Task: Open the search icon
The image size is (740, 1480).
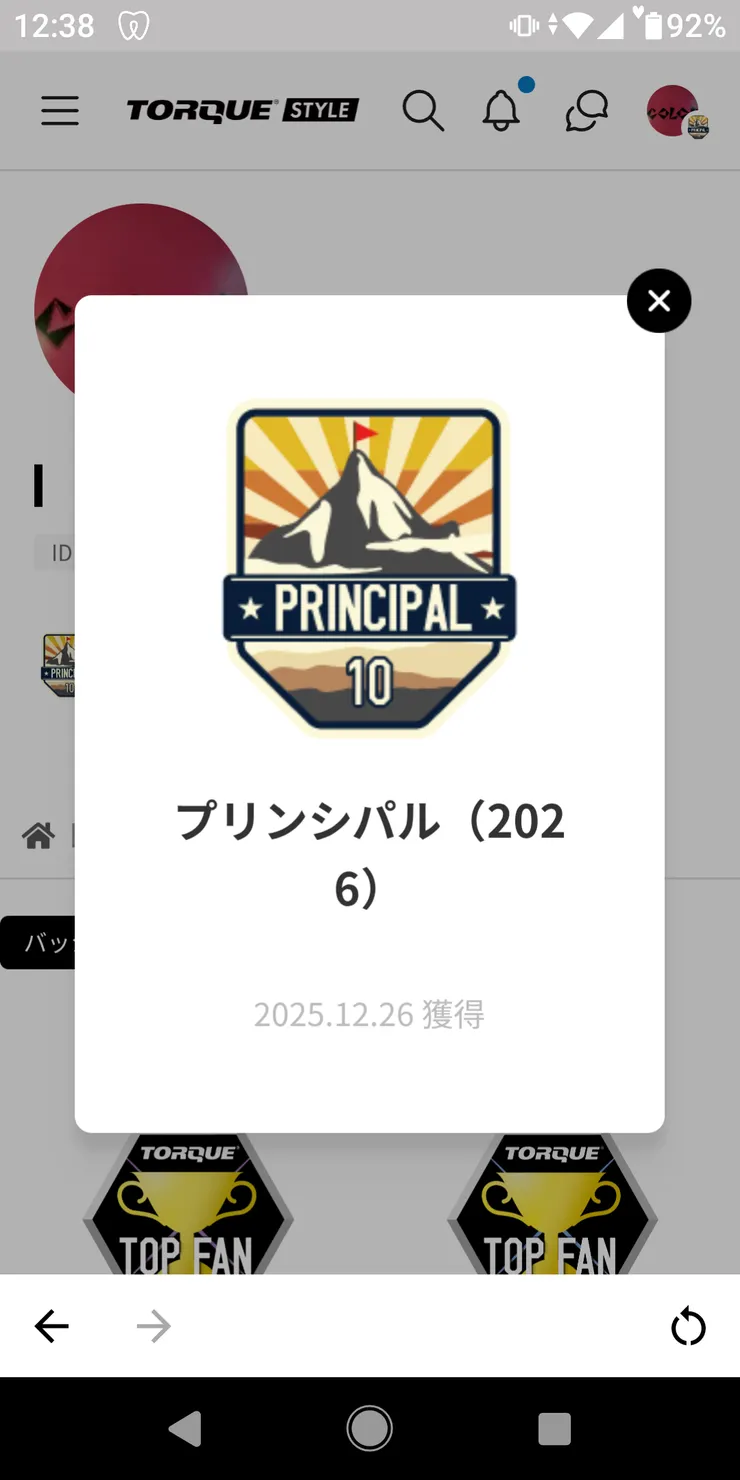Action: pyautogui.click(x=423, y=110)
